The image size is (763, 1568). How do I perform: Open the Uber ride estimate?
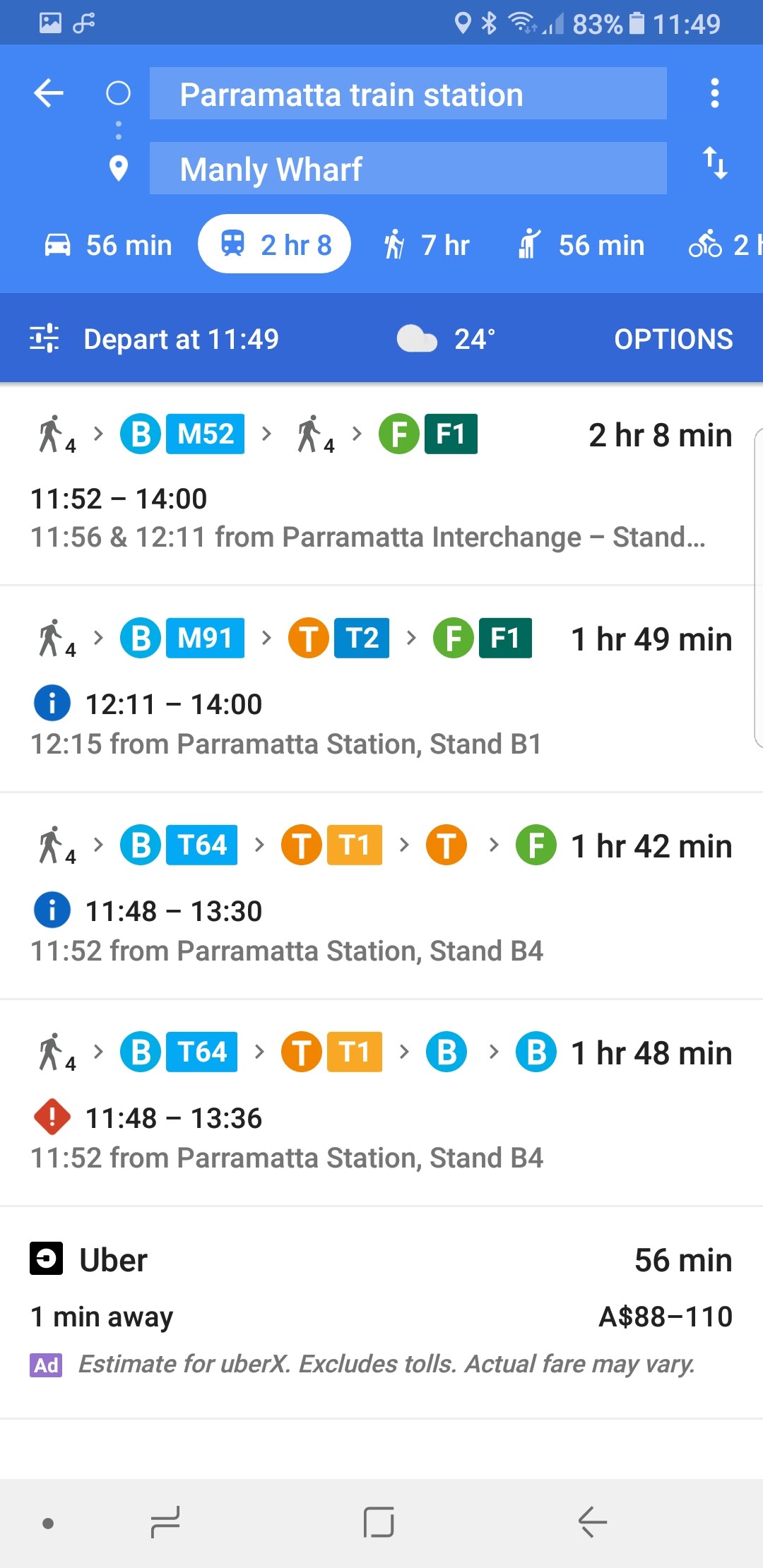pyautogui.click(x=381, y=1312)
